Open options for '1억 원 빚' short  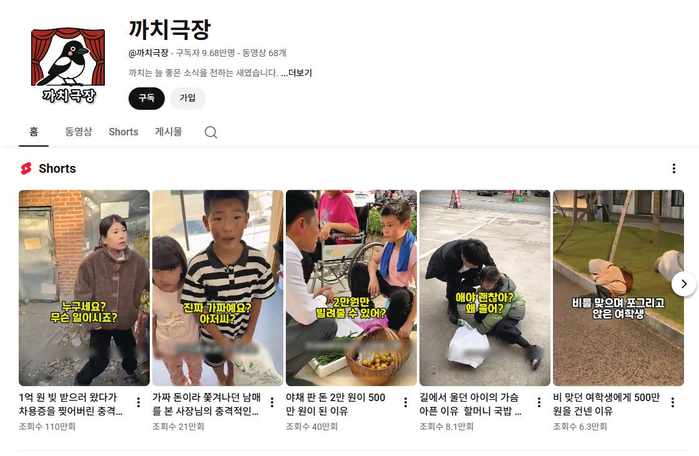(139, 402)
